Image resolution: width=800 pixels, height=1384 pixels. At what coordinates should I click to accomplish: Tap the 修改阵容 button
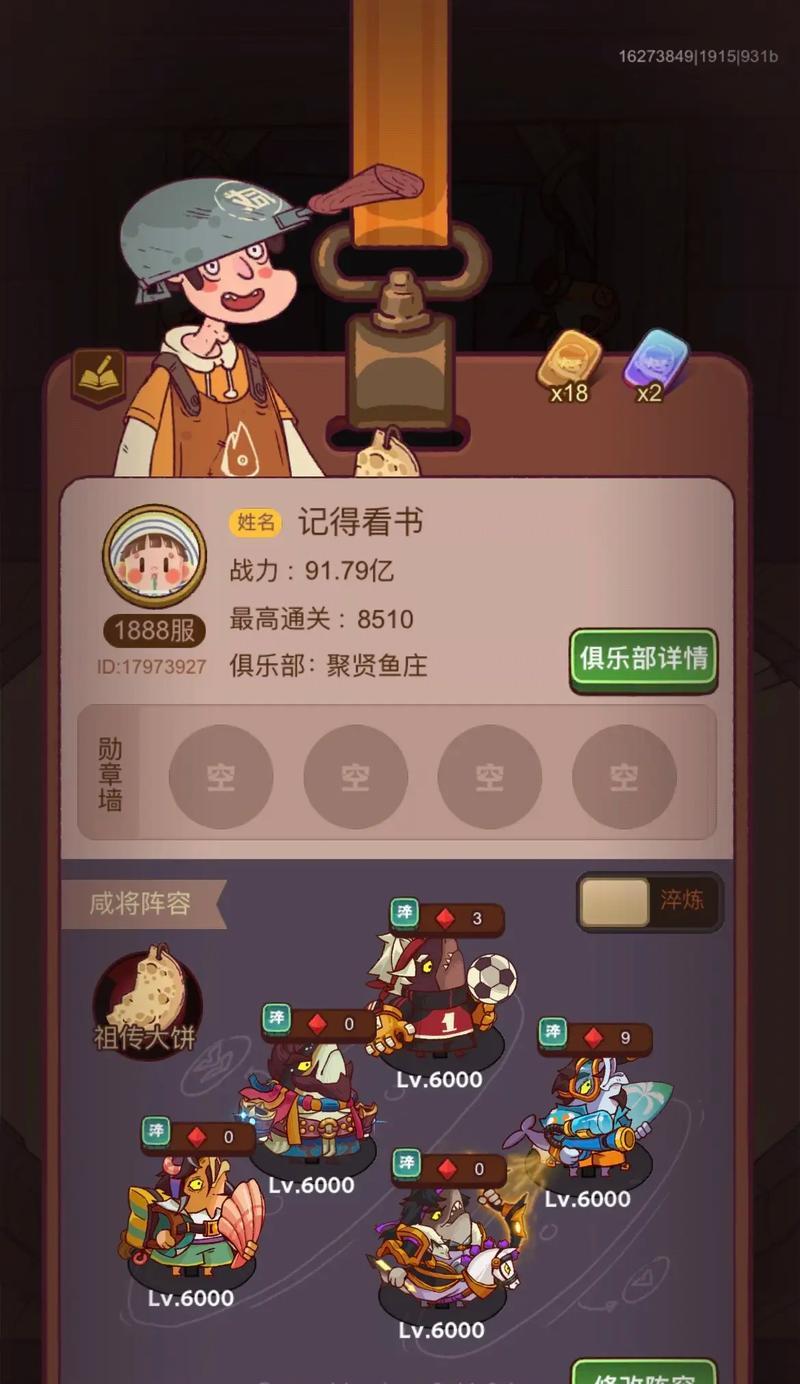644,1372
